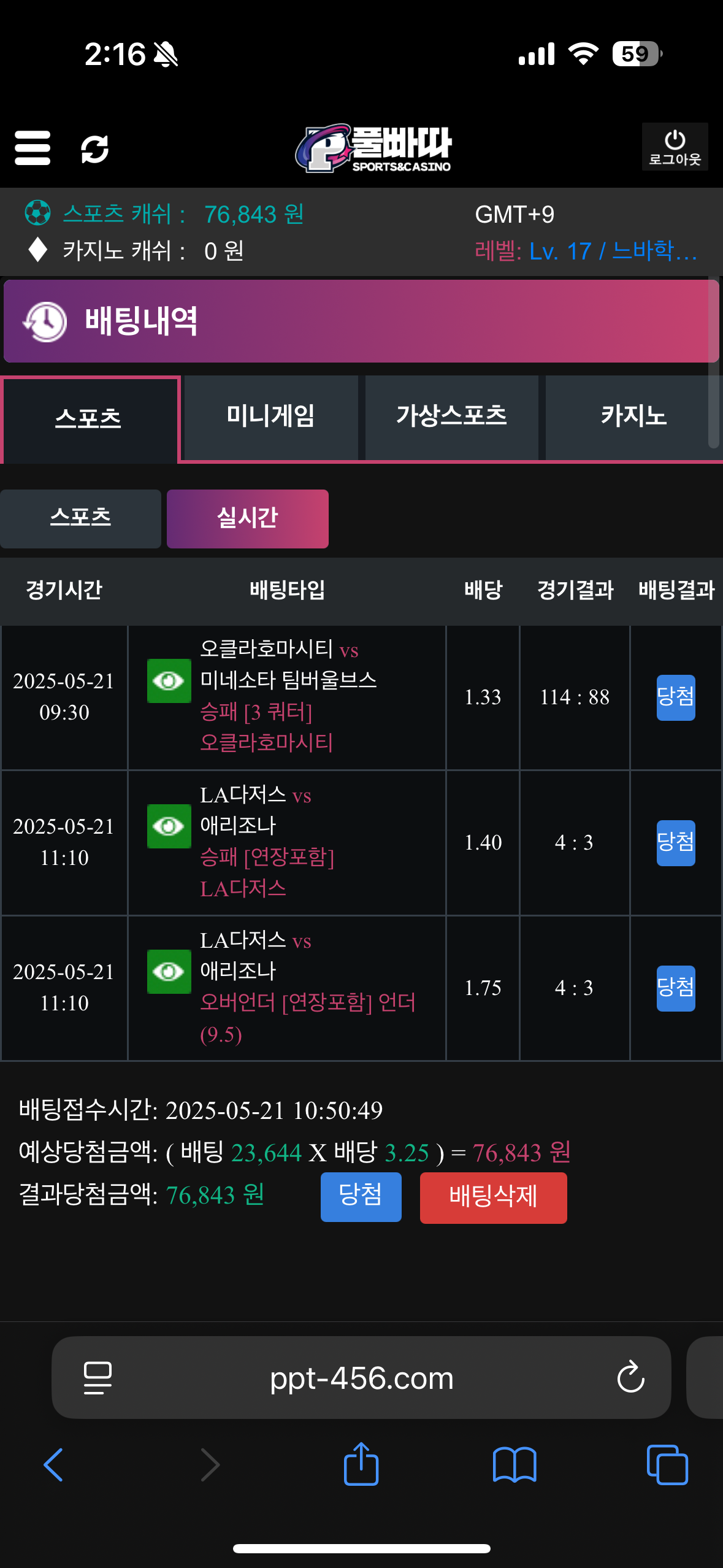Open the page format menu icon

[x=98, y=1378]
